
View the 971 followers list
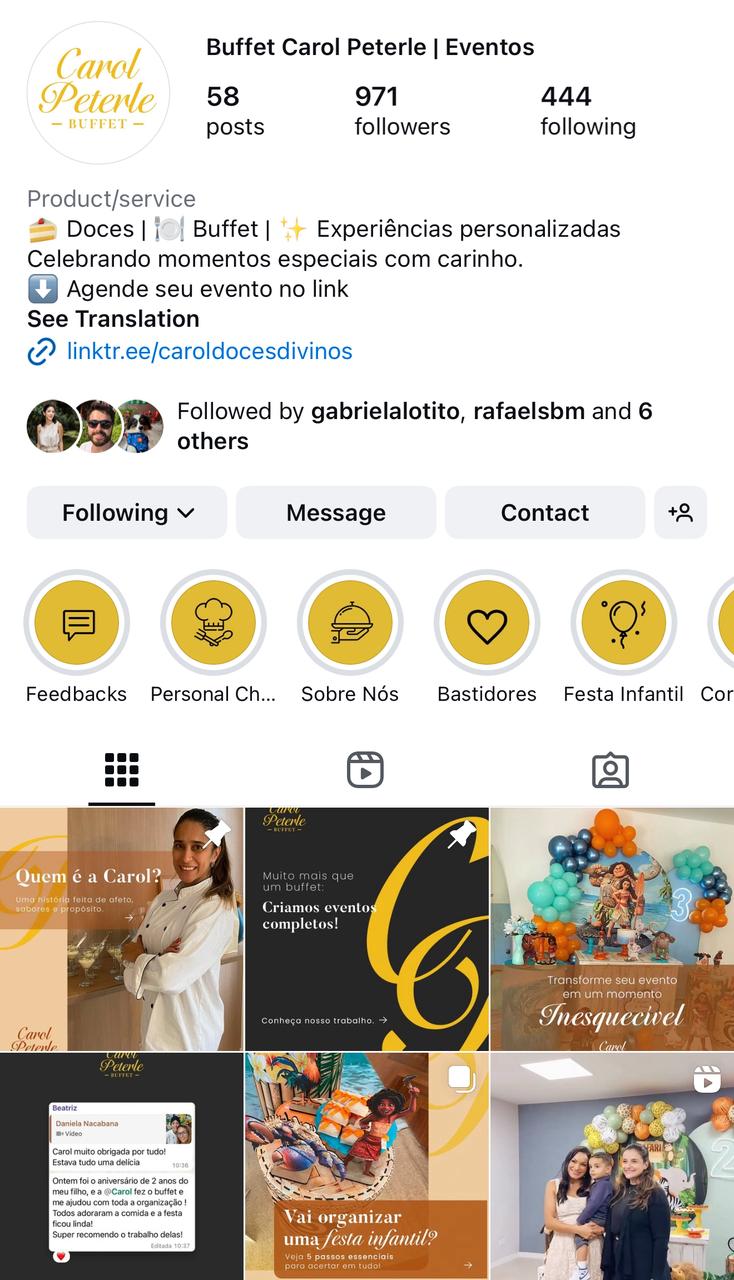click(x=402, y=111)
